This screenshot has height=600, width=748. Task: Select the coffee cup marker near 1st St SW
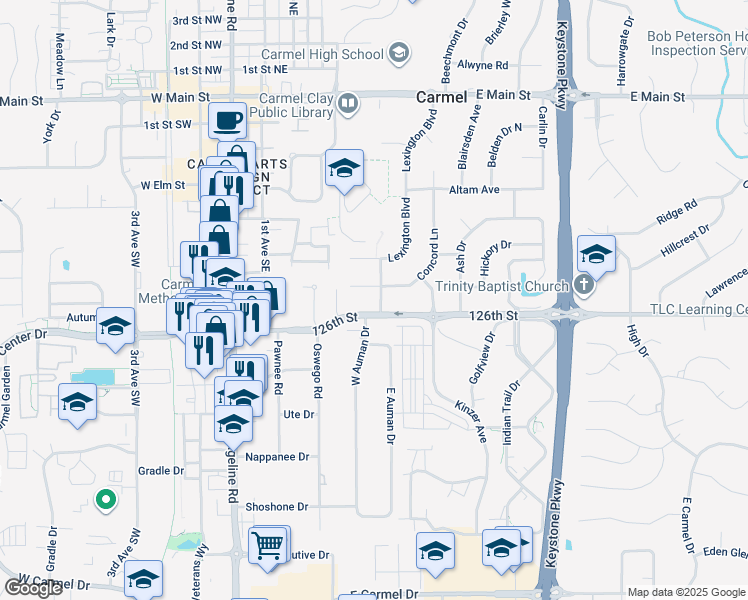click(x=228, y=121)
